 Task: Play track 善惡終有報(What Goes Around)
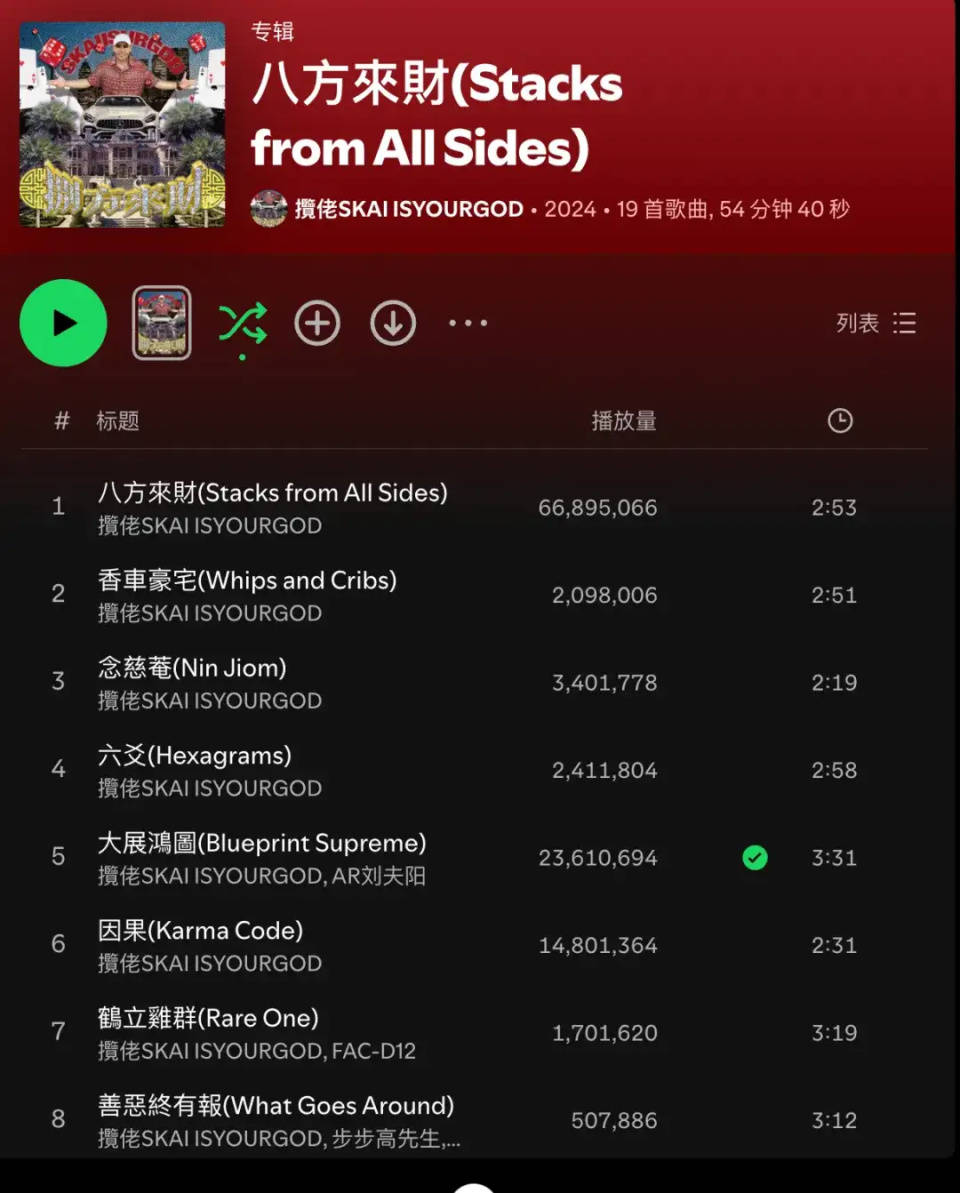[276, 1106]
